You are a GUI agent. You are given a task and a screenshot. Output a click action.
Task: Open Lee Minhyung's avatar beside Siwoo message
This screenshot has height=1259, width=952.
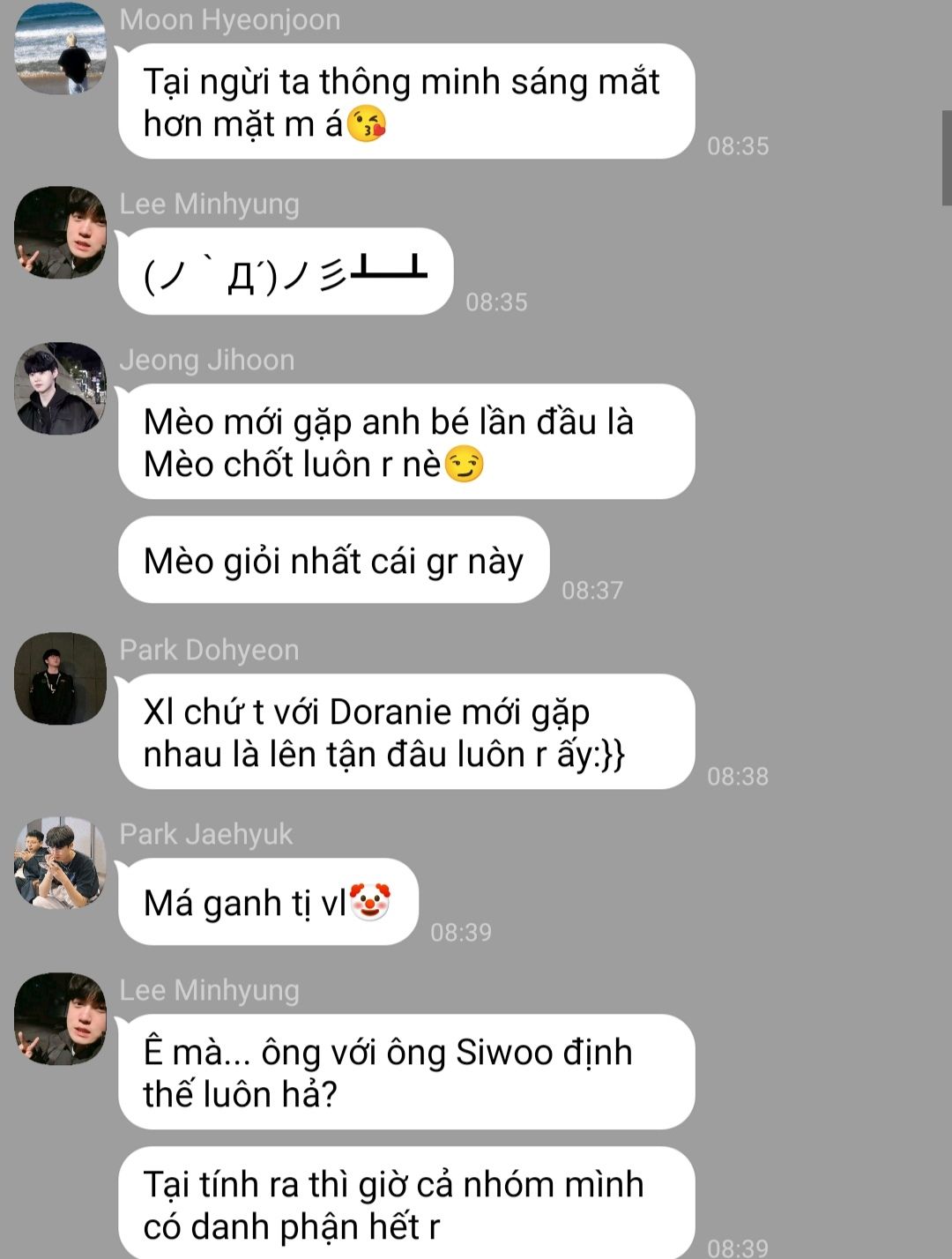coord(60,1018)
